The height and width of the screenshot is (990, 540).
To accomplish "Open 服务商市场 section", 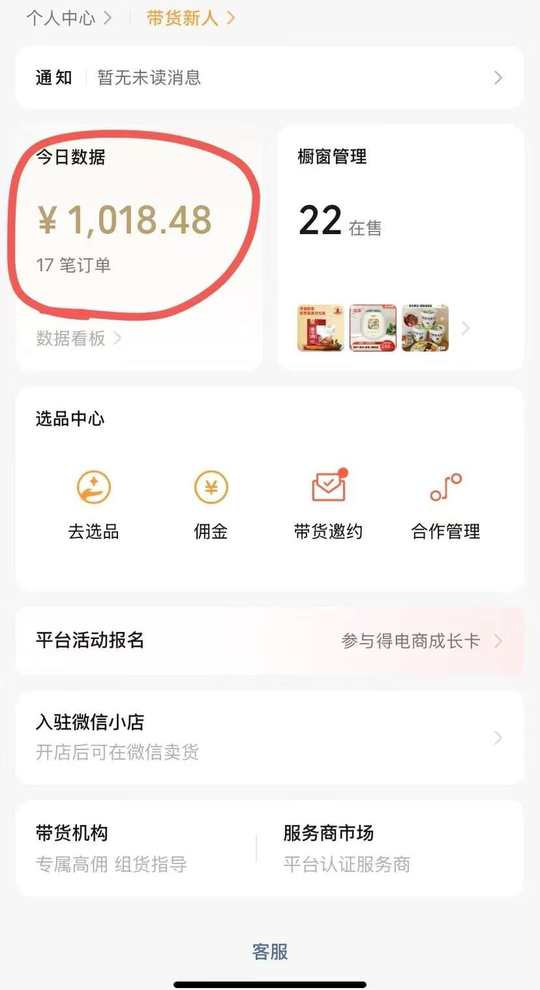I will (x=392, y=848).
